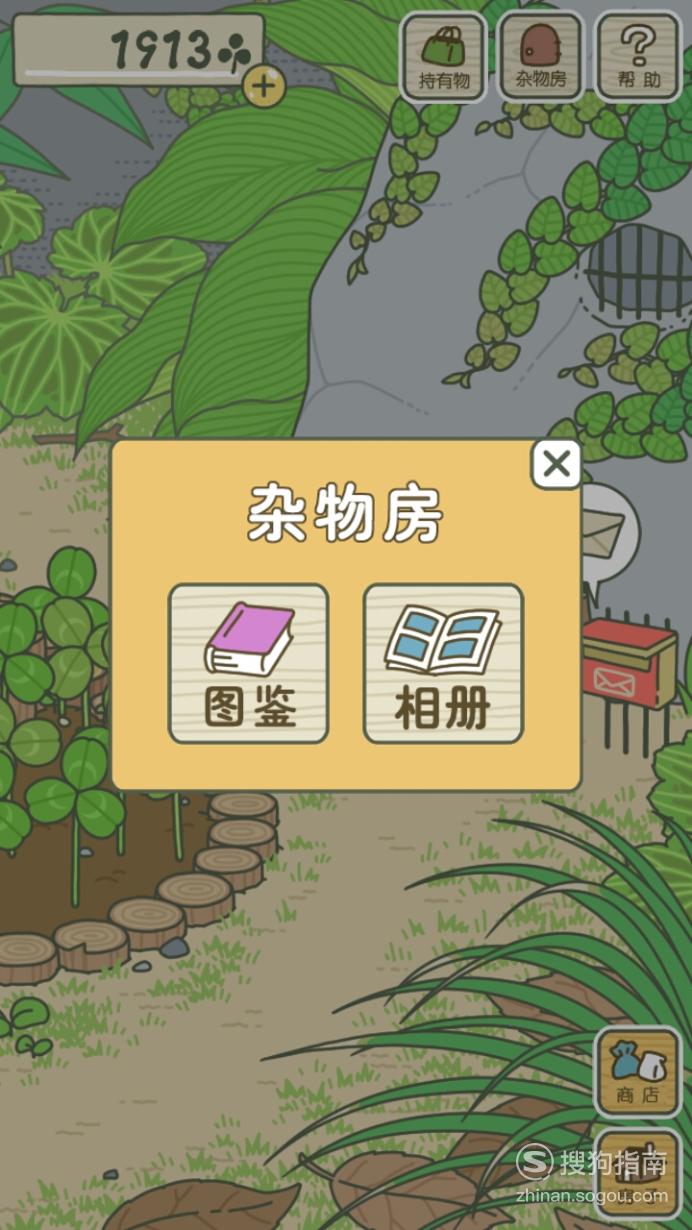
Task: Add more clovers with plus icon
Action: pos(264,86)
